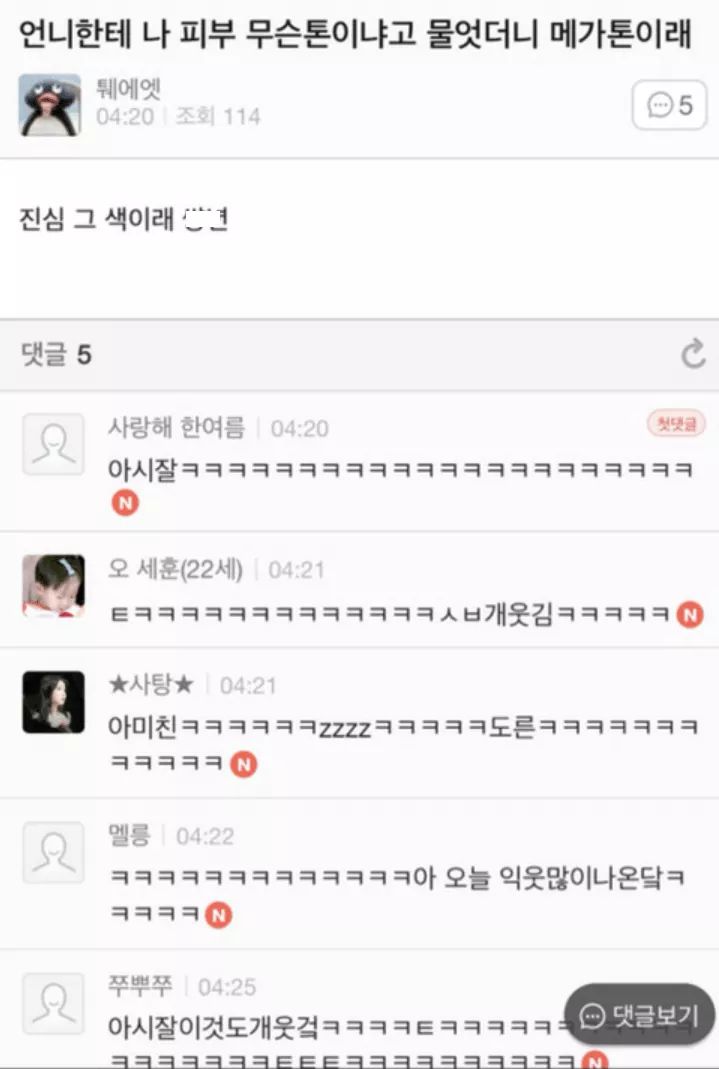Open post author 퉤에엣's profile picture
The image size is (719, 1069).
pyautogui.click(x=49, y=105)
